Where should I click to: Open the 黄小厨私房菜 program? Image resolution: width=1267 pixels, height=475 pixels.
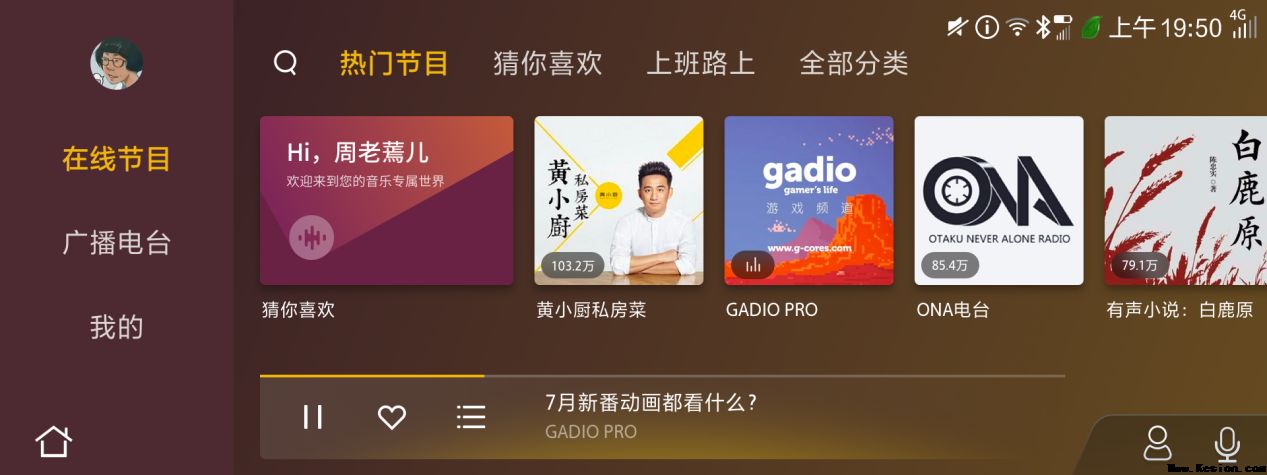(618, 200)
